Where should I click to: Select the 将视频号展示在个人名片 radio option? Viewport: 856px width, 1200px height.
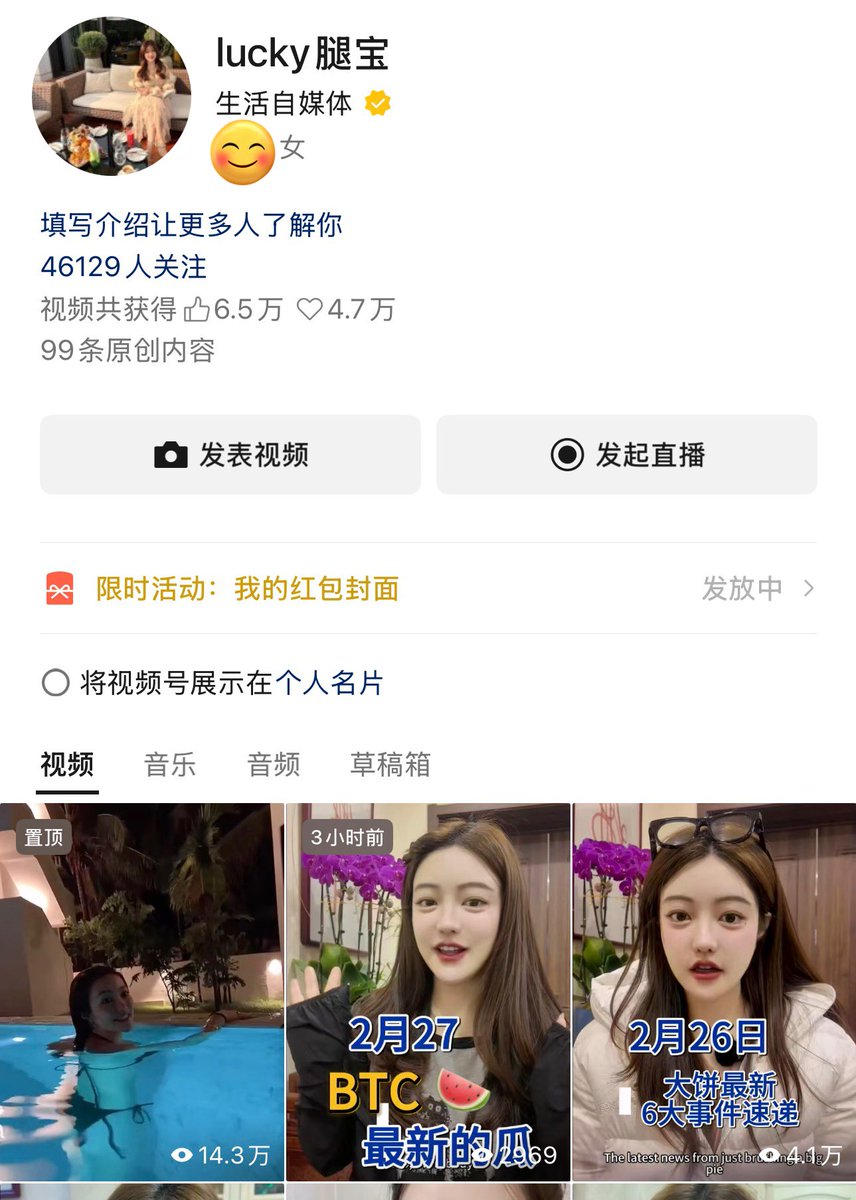click(x=55, y=684)
